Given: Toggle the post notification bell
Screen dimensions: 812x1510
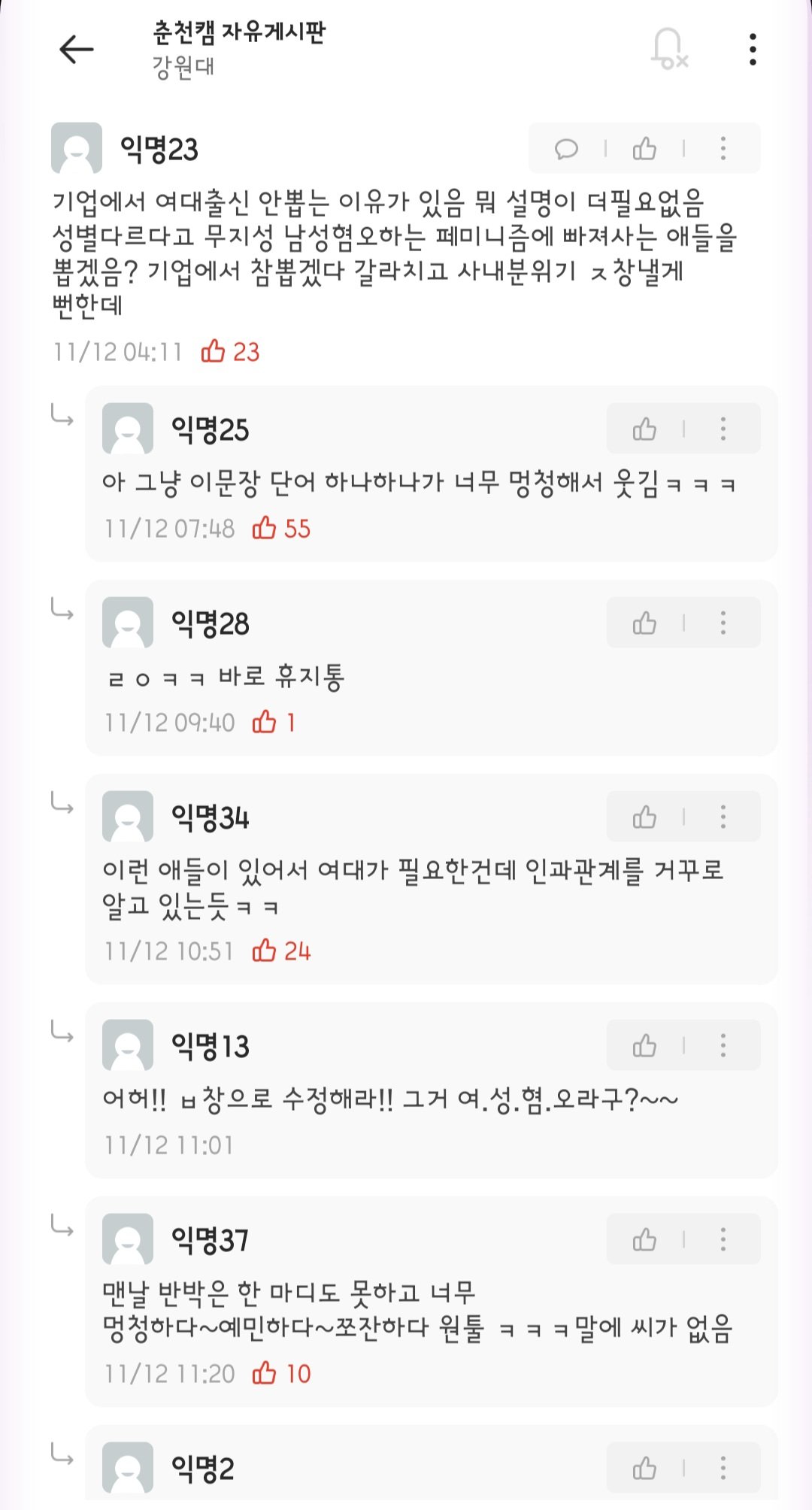Looking at the screenshot, I should tap(668, 50).
